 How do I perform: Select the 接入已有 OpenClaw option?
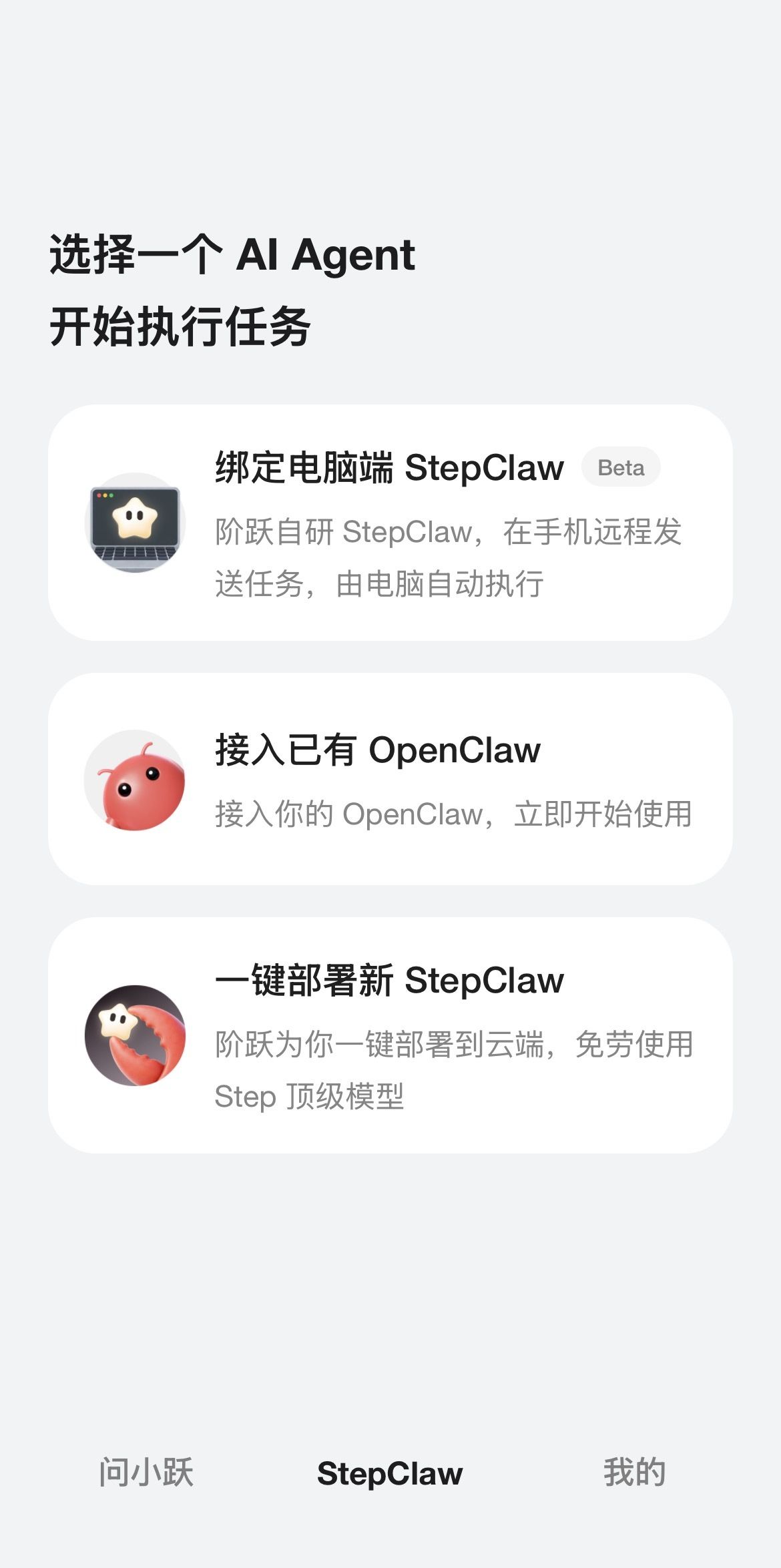(x=390, y=779)
